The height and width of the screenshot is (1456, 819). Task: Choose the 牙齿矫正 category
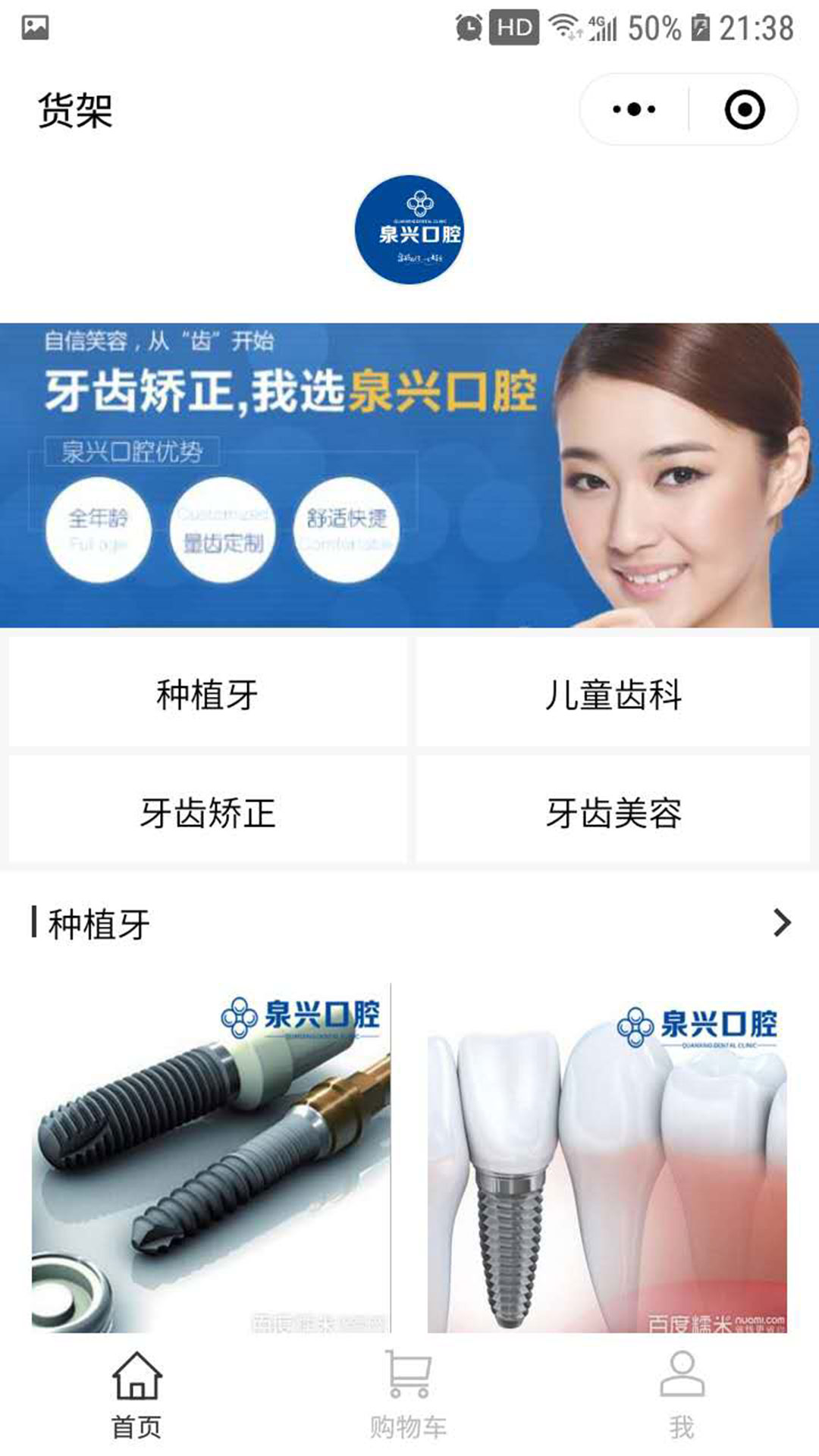(x=207, y=812)
